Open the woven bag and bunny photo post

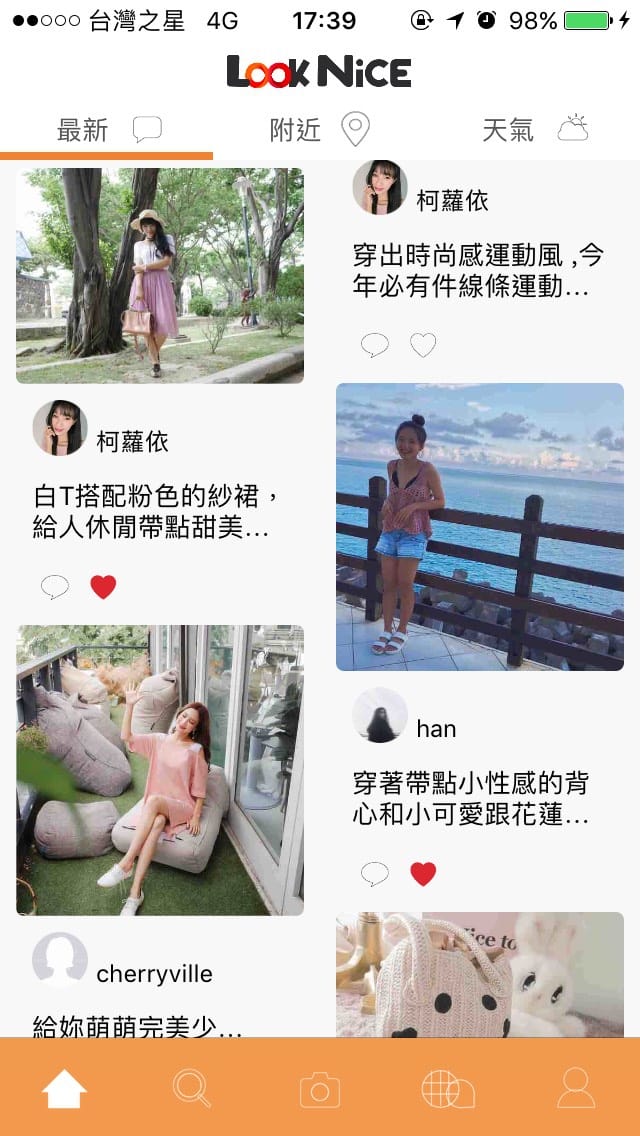(480, 973)
